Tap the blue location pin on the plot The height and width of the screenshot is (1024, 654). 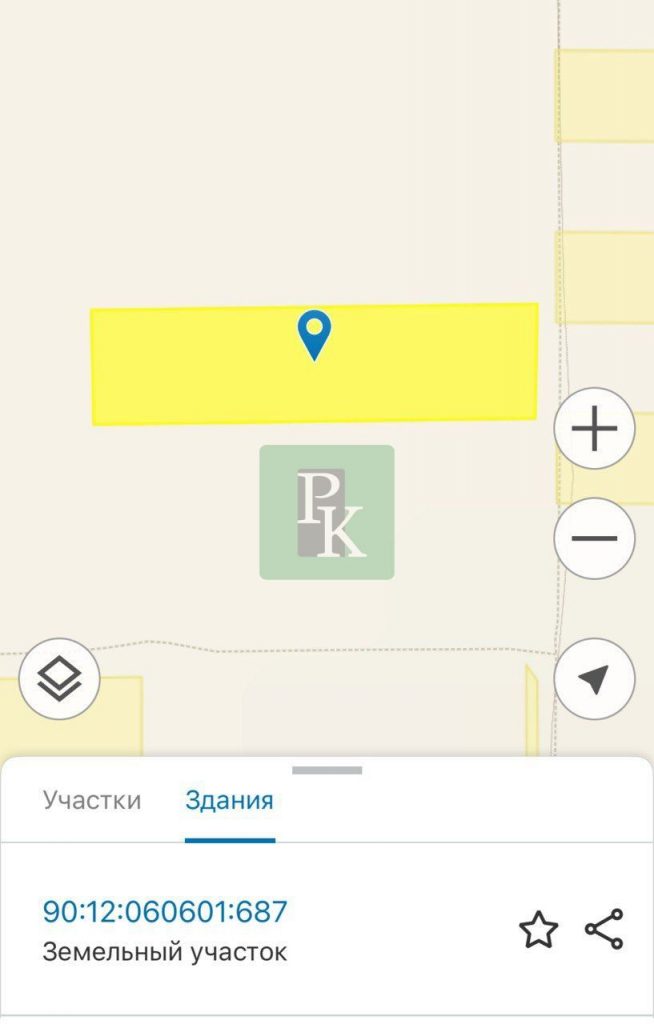[315, 334]
